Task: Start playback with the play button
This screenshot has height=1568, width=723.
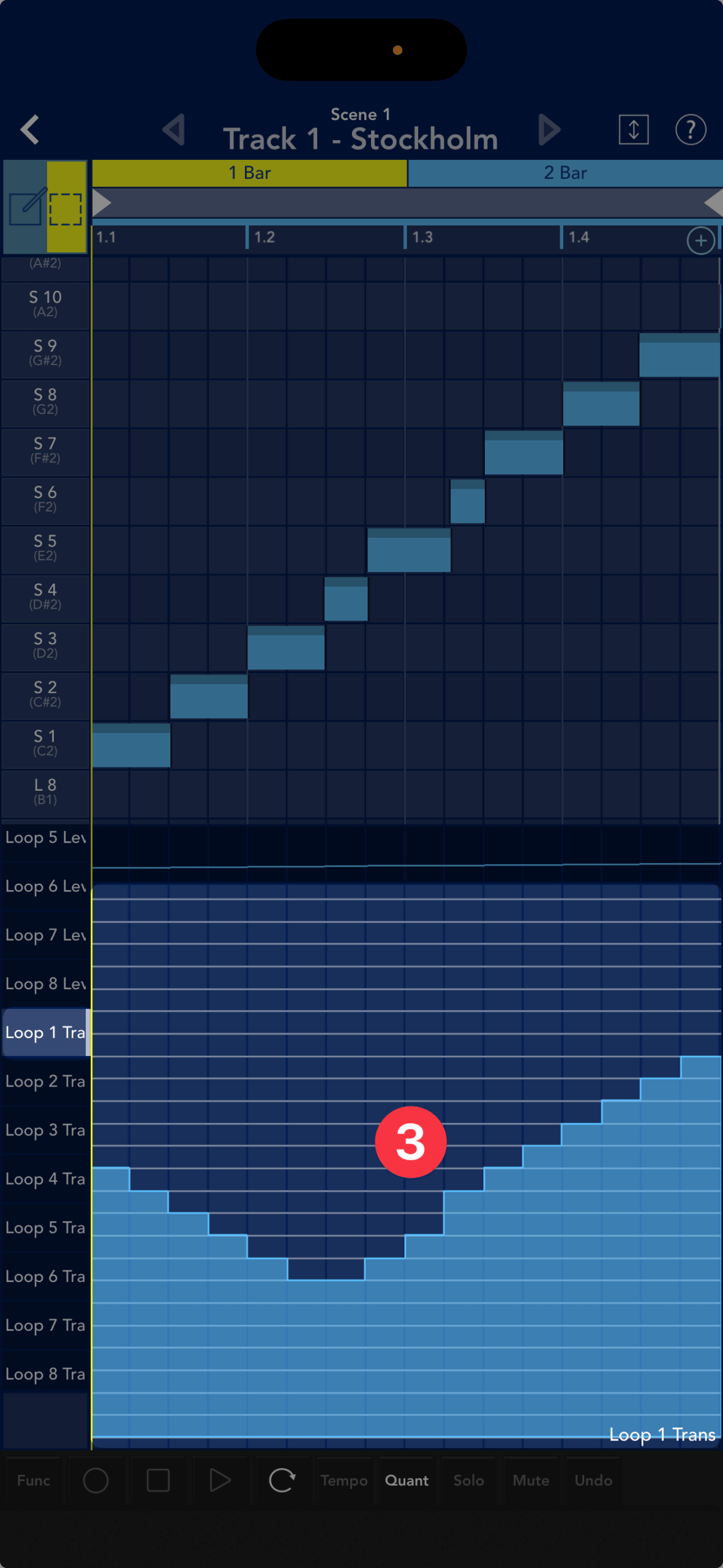Action: click(220, 1480)
